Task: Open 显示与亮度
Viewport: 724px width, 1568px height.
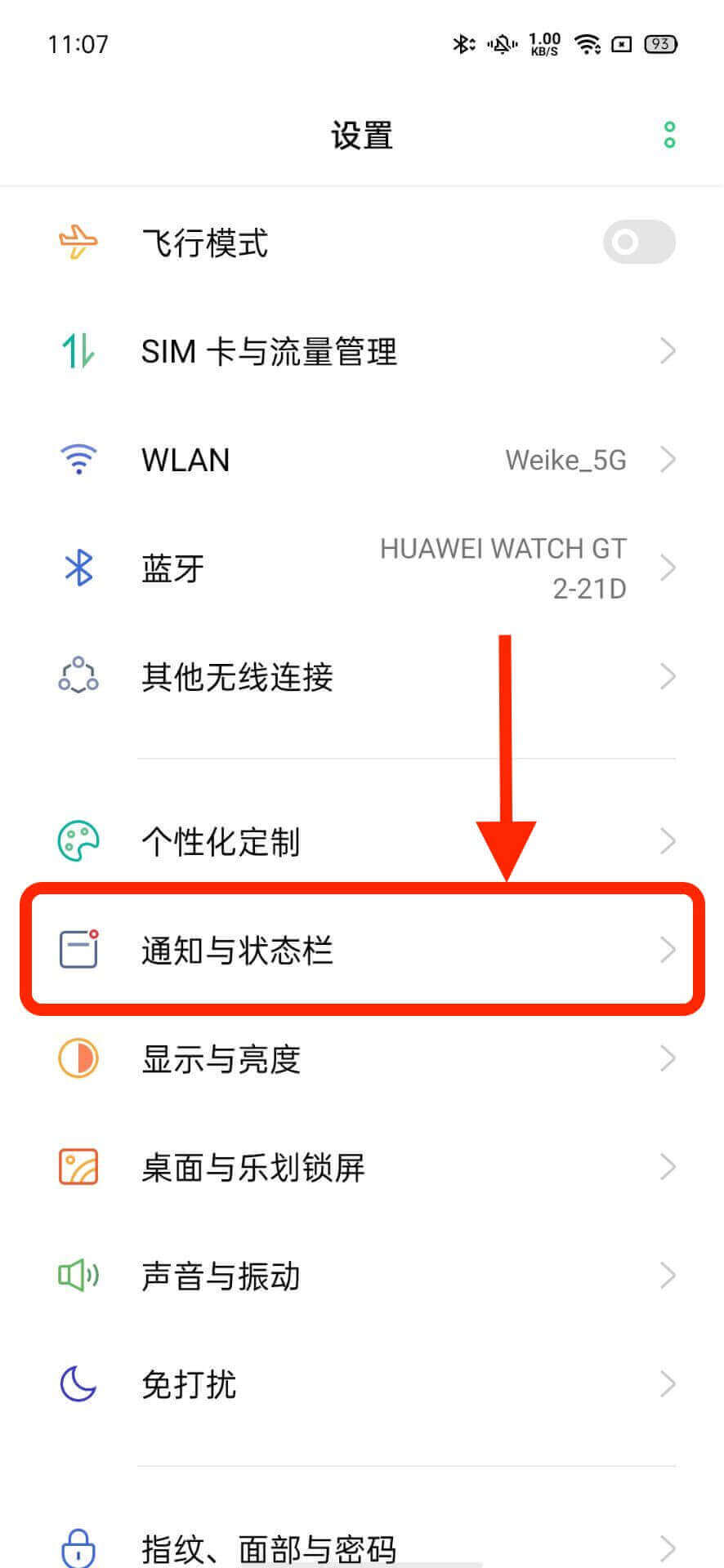Action: point(362,1059)
